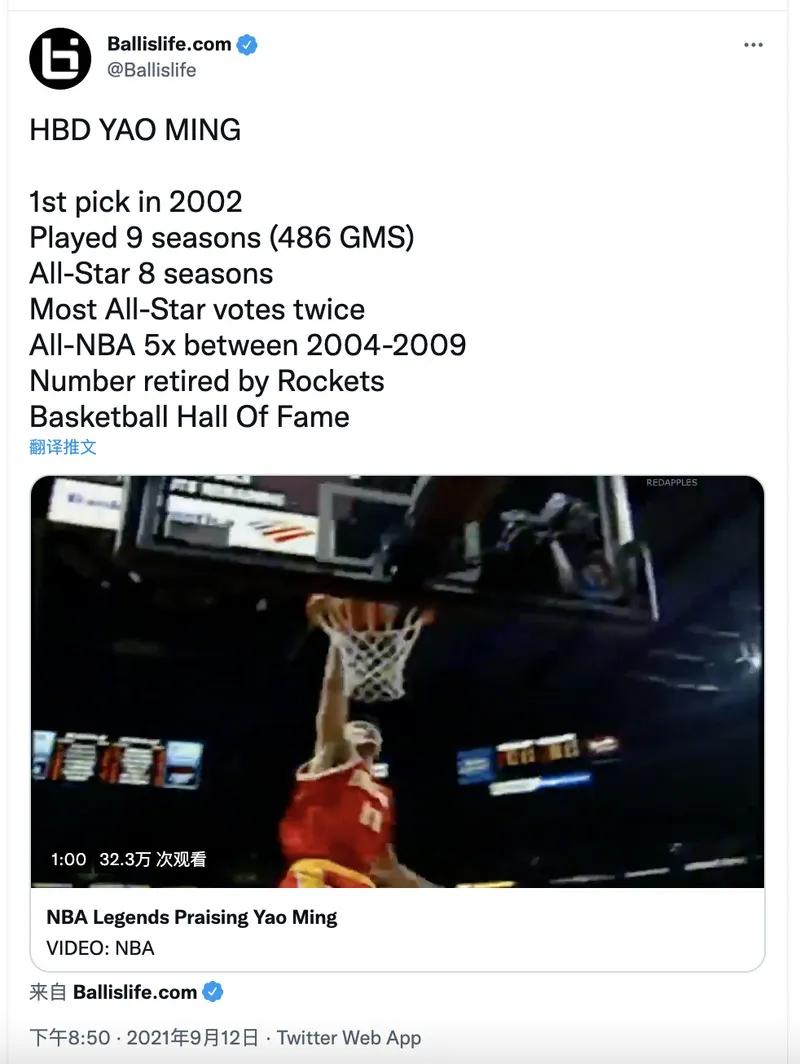This screenshot has width=800, height=1064.
Task: Tap the Twitter Web App source link
Action: (x=349, y=1038)
